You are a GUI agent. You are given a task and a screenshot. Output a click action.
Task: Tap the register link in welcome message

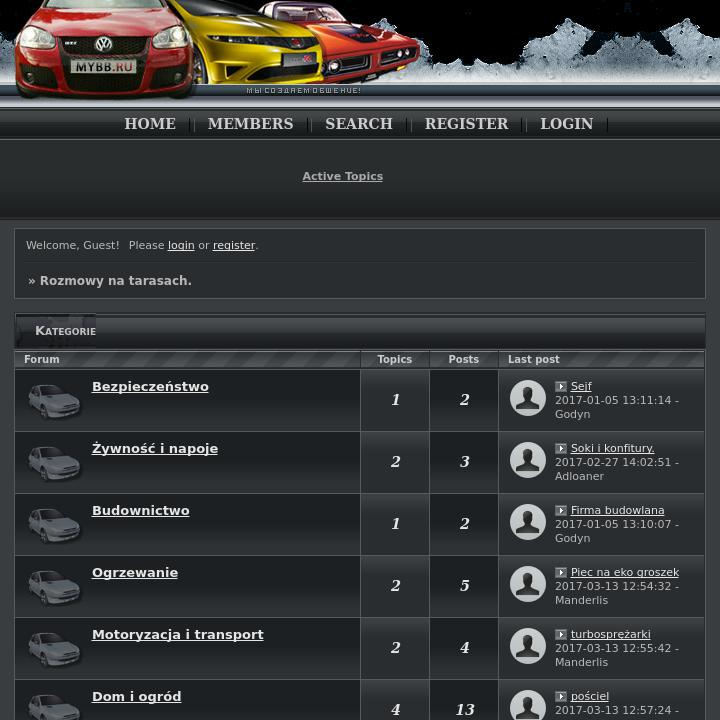click(234, 245)
